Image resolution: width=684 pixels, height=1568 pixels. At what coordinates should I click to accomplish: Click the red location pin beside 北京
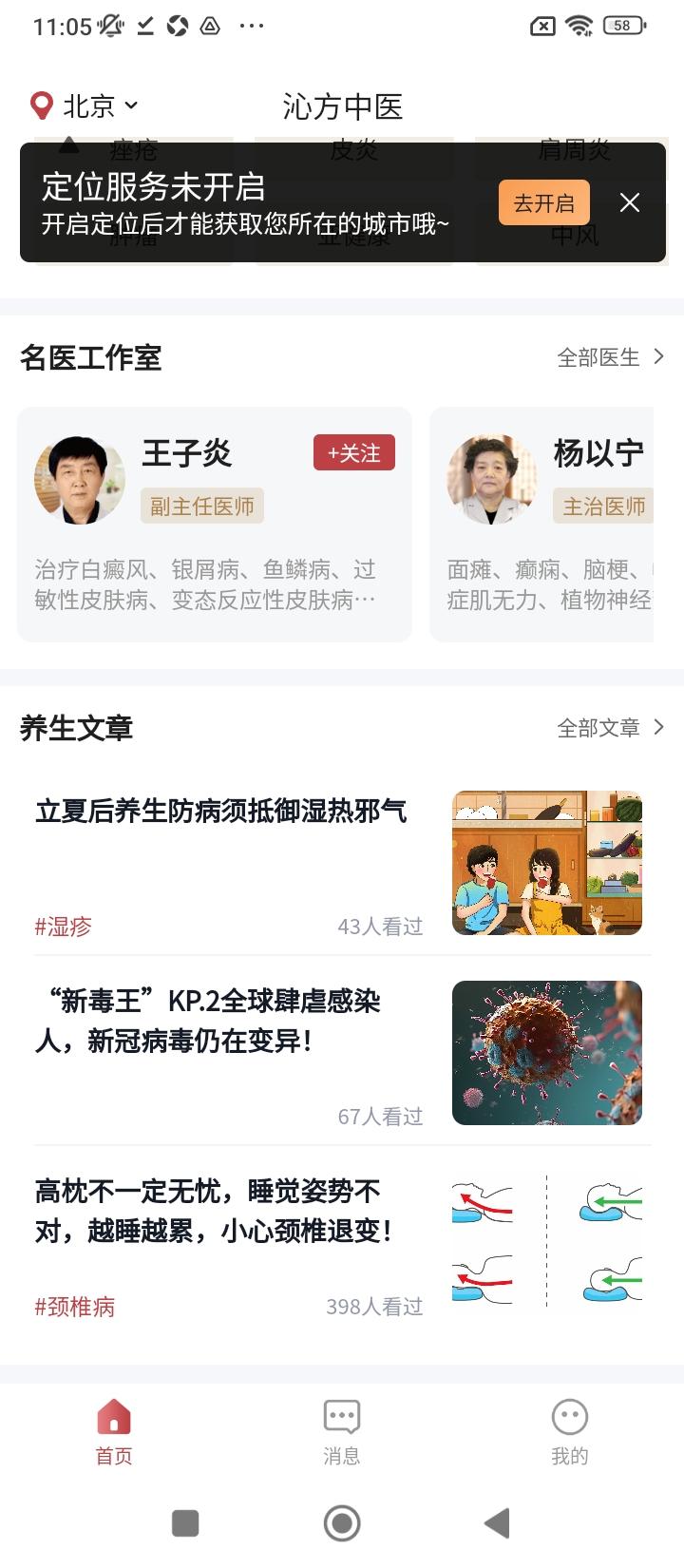[39, 105]
